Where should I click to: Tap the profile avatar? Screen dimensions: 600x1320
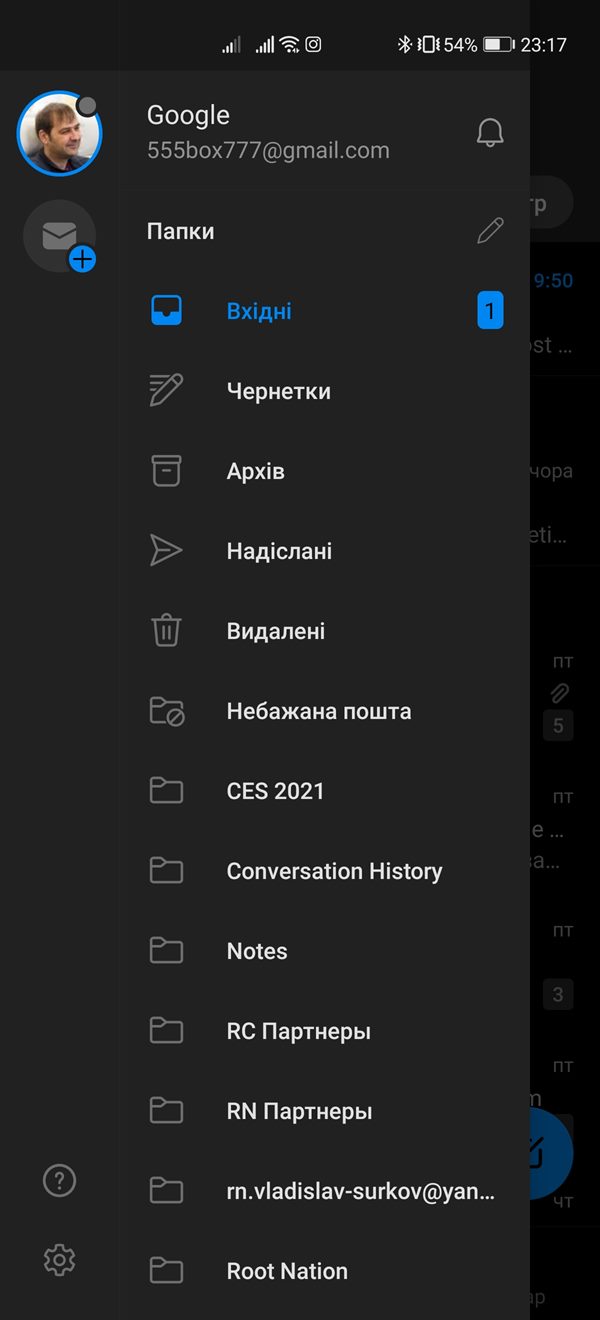(x=59, y=134)
